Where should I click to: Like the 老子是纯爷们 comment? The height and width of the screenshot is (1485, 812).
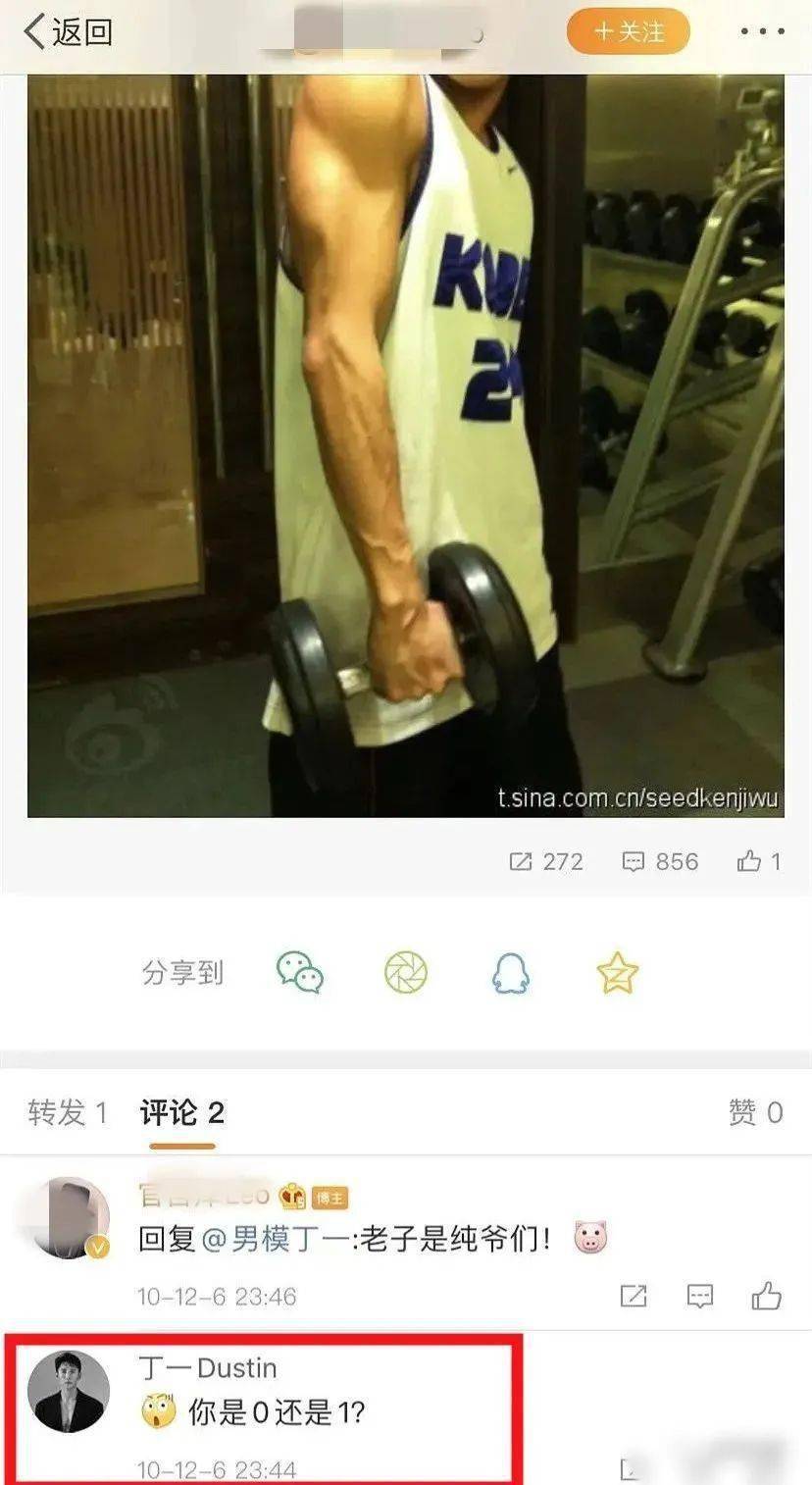point(766,1296)
